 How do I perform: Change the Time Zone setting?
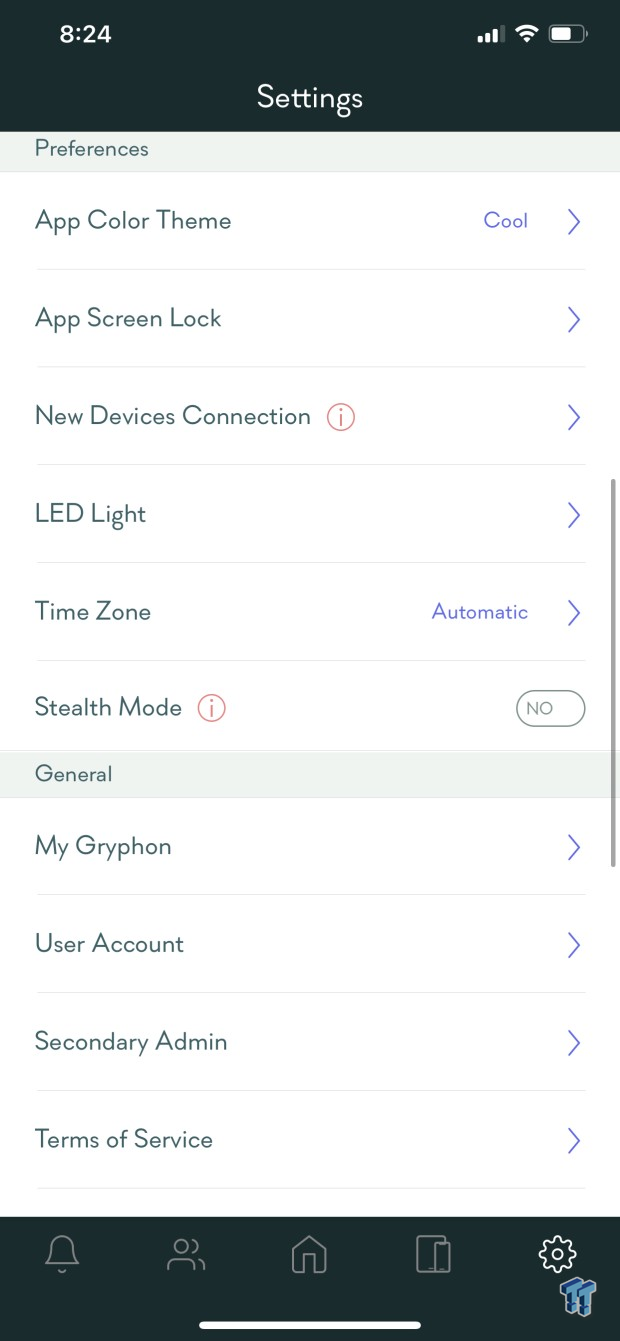click(310, 612)
